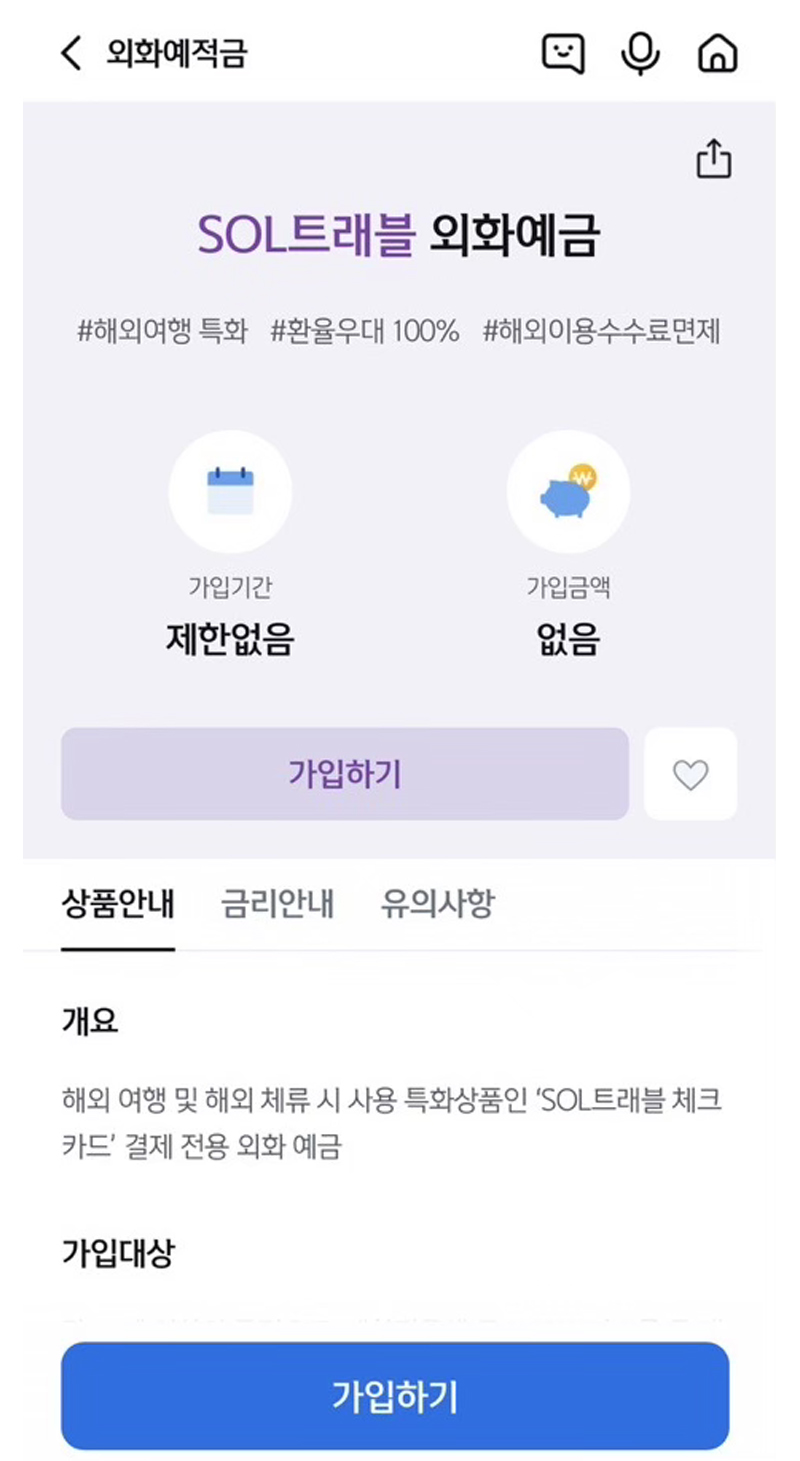Screen dimensions: 800x1461
Task: Add product to favorites with heart
Action: [691, 774]
